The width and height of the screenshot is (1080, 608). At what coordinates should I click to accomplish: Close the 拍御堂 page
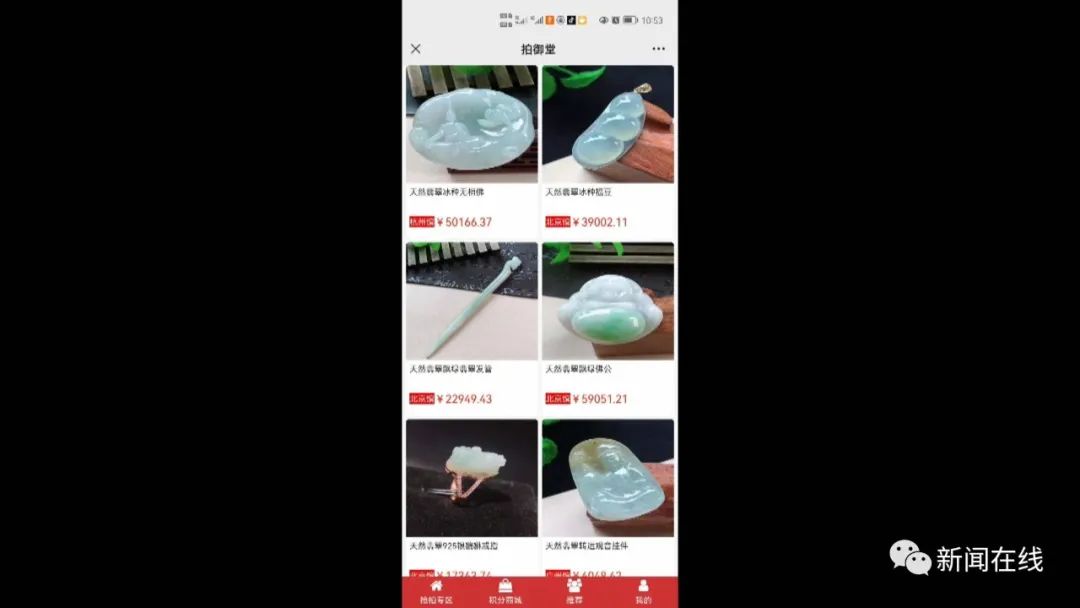[416, 49]
